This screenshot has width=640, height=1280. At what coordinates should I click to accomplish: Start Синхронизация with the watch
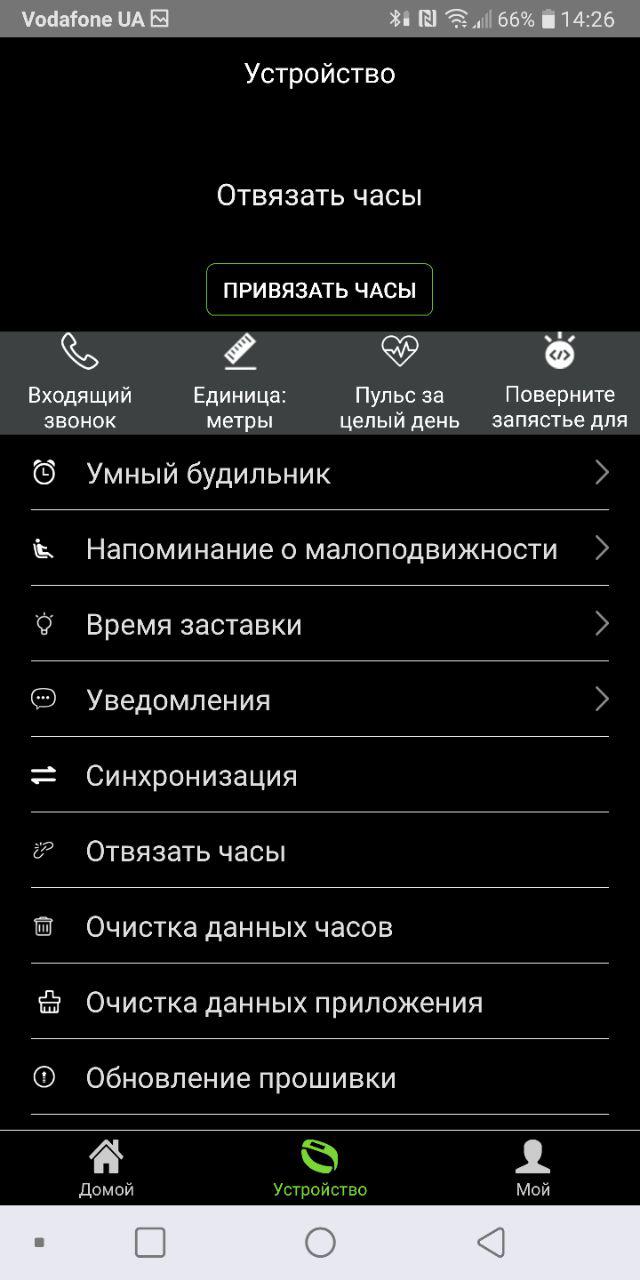pos(320,776)
